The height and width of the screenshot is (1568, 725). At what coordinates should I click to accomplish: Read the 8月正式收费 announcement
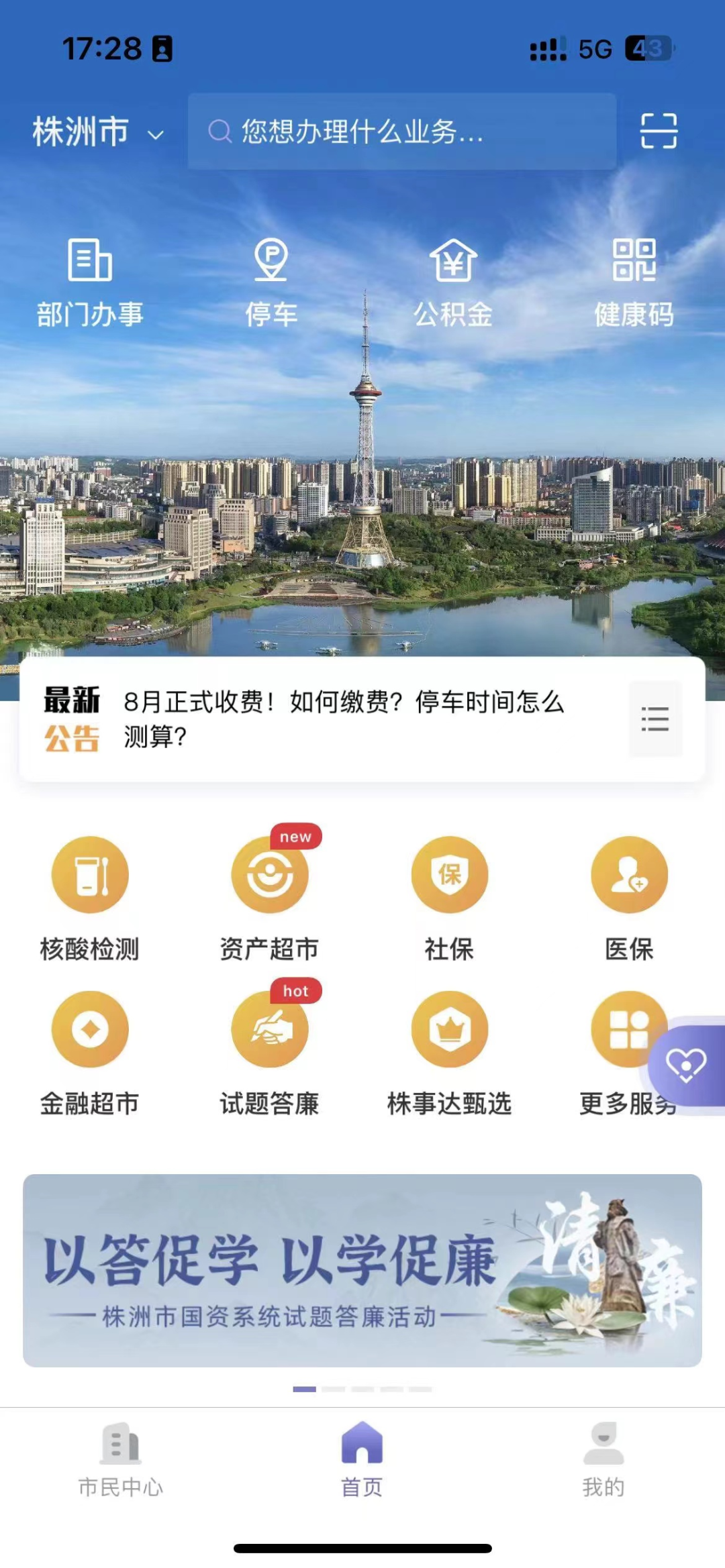point(344,719)
